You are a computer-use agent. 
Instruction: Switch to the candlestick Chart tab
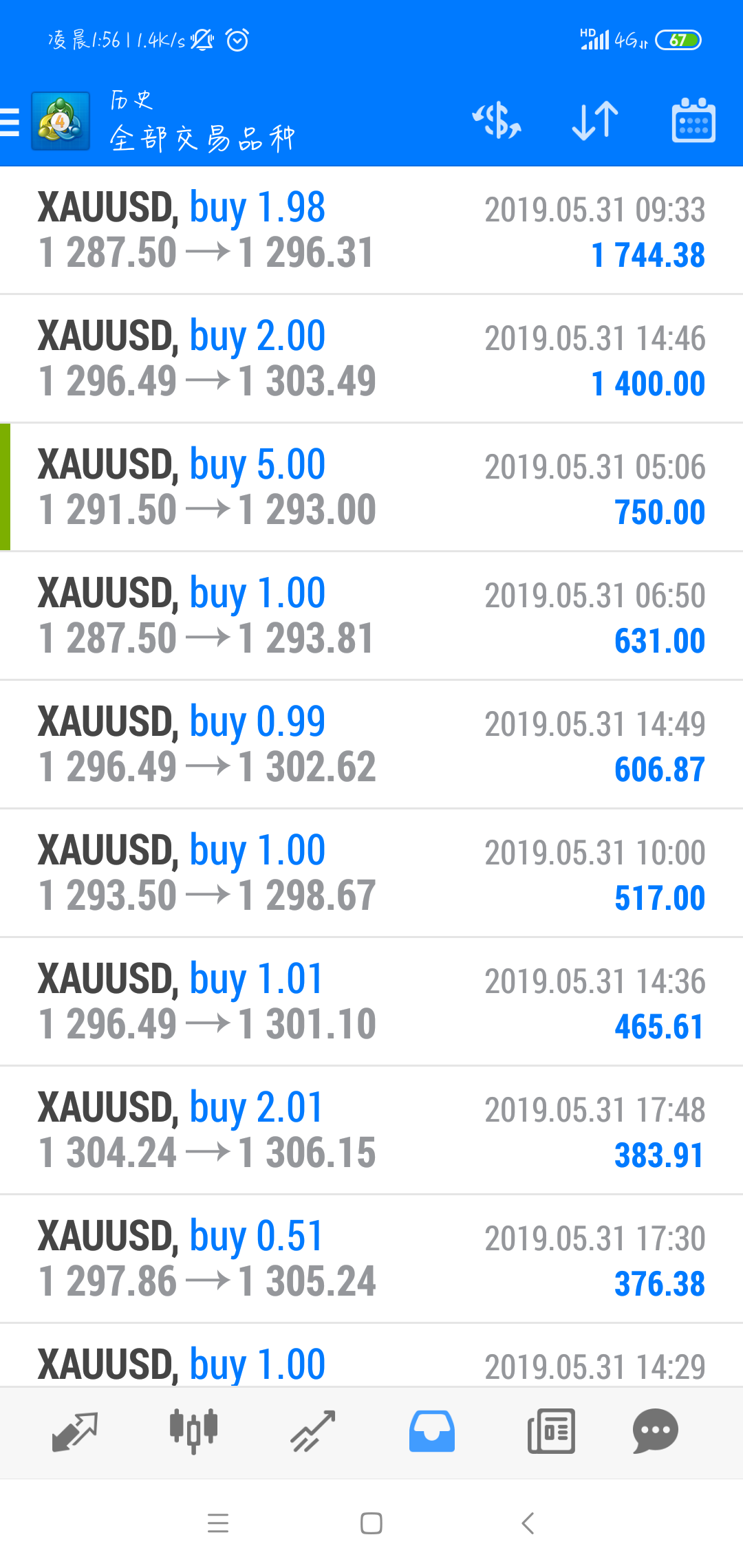tap(194, 1431)
